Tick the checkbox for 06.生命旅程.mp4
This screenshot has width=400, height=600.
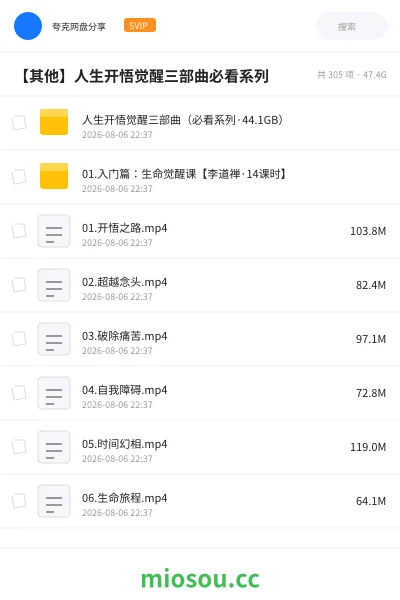tap(19, 501)
